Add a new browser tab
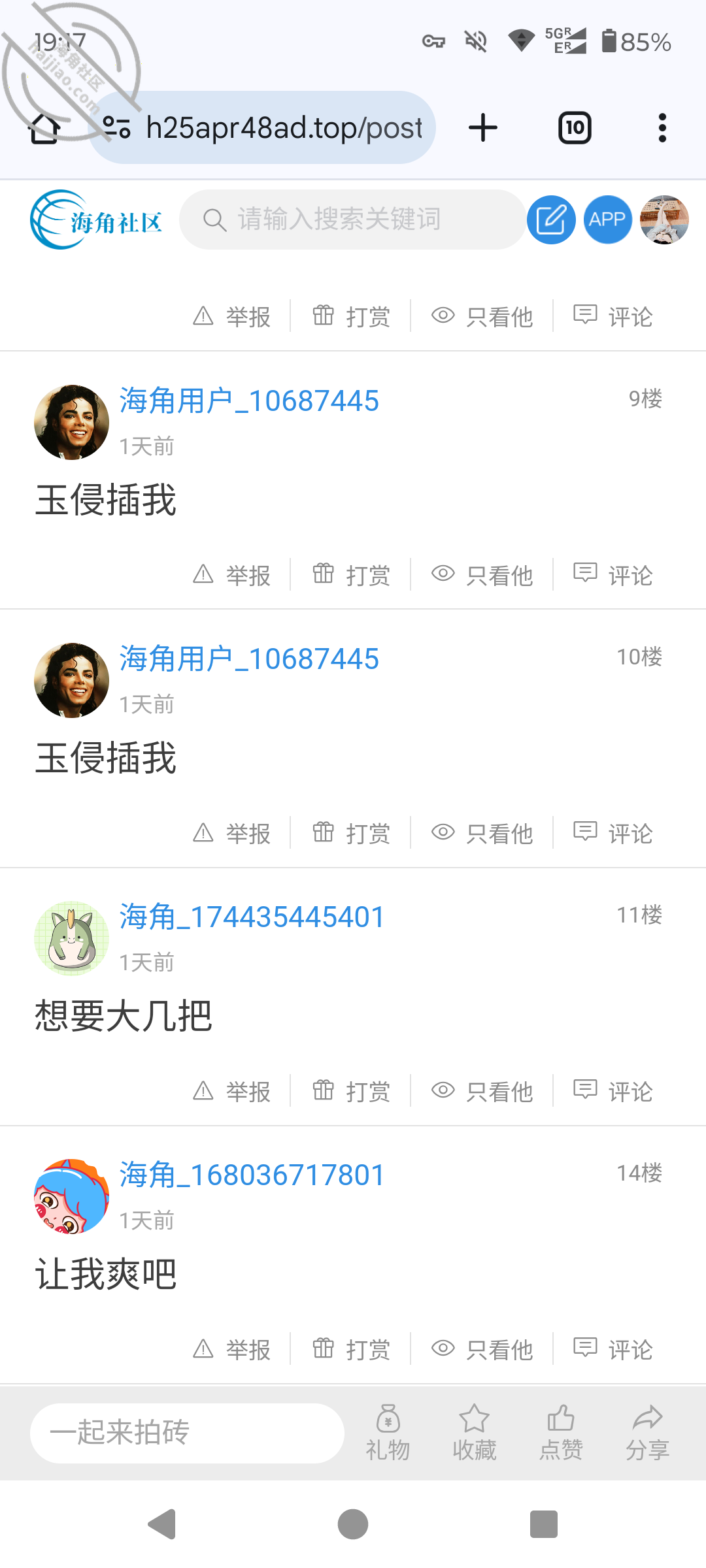Image resolution: width=706 pixels, height=1568 pixels. click(x=483, y=128)
